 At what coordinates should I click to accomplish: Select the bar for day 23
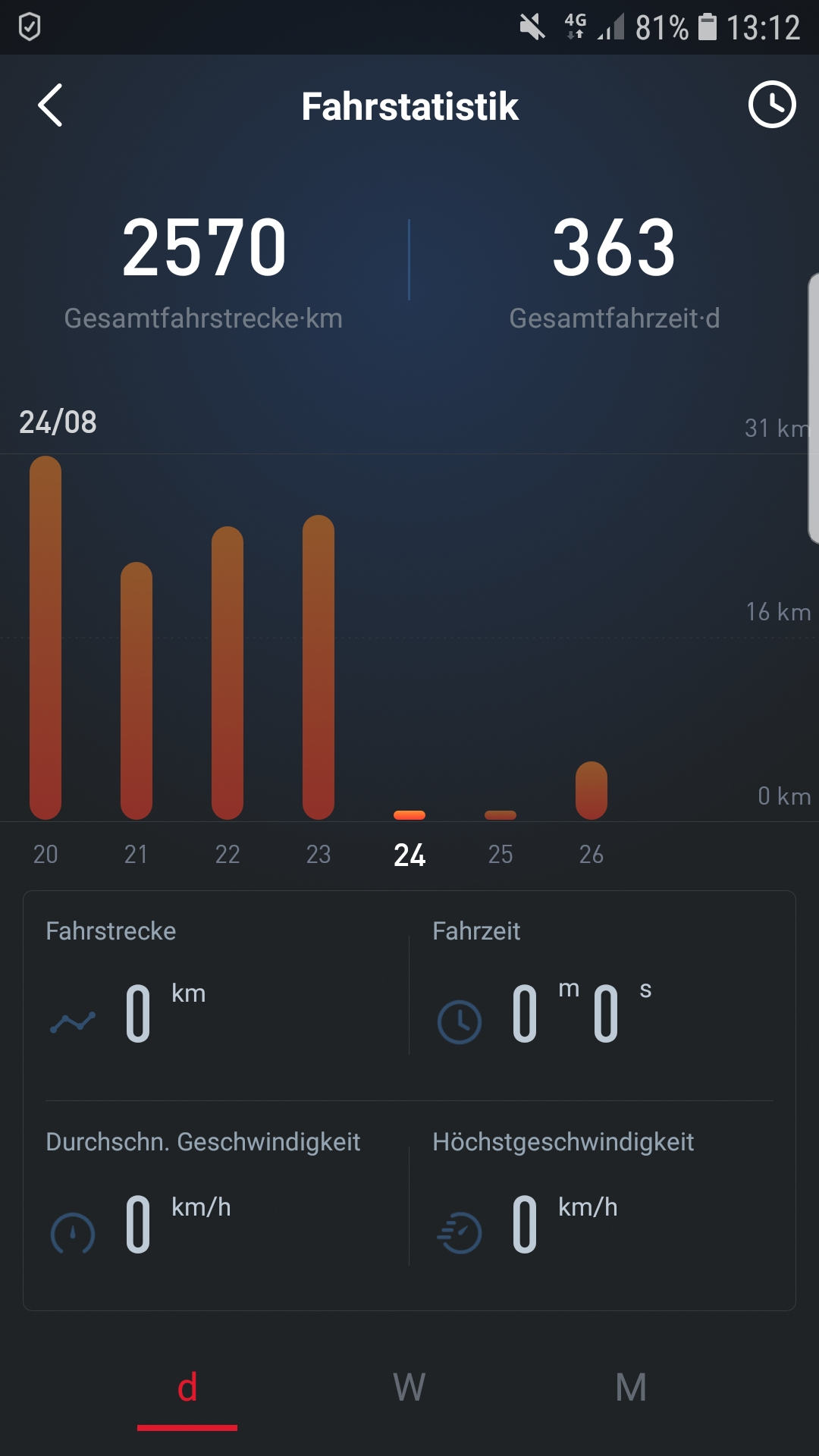click(318, 667)
